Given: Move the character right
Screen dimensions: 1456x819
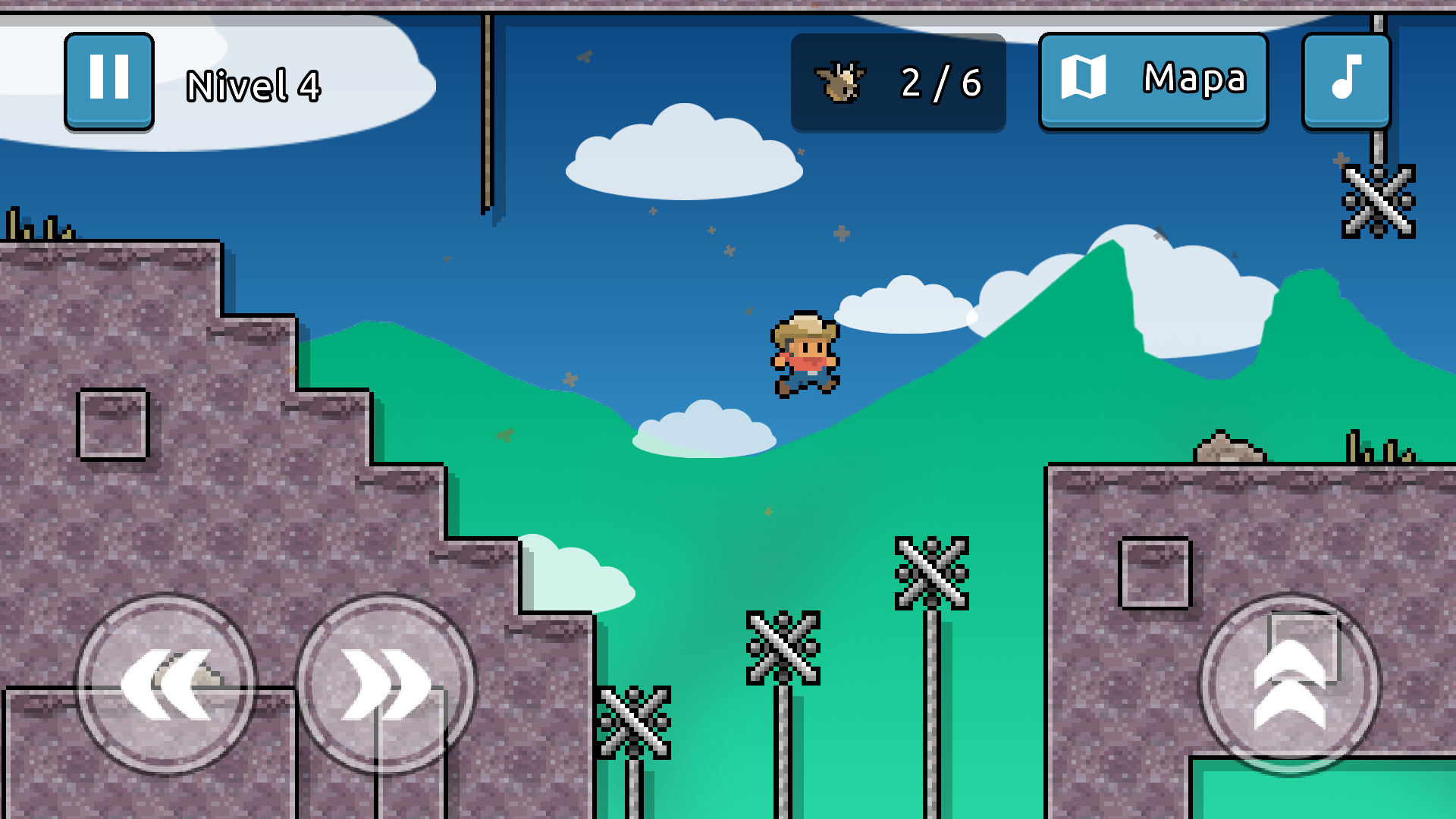Looking at the screenshot, I should [x=386, y=684].
